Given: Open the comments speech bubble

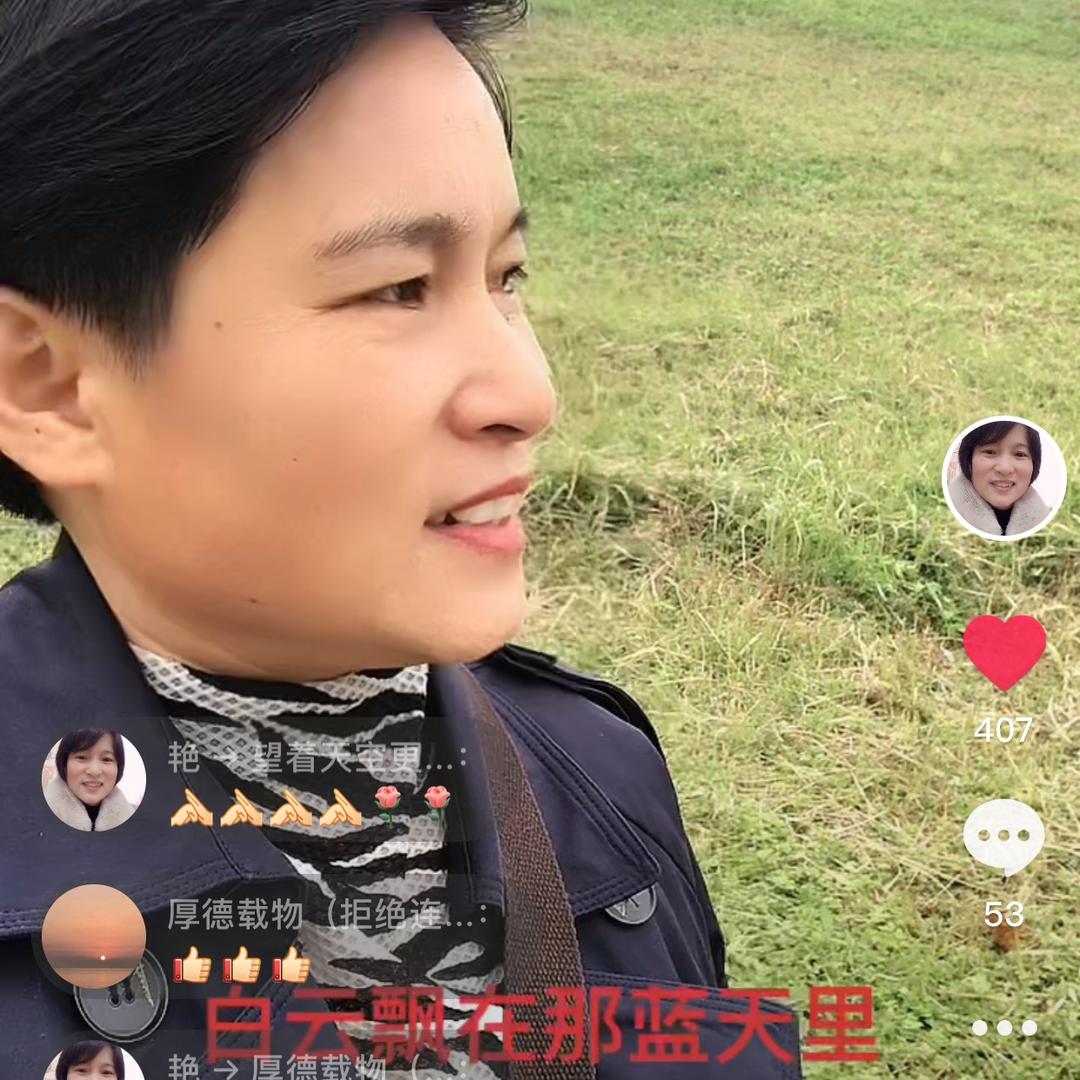Looking at the screenshot, I should (x=1004, y=838).
